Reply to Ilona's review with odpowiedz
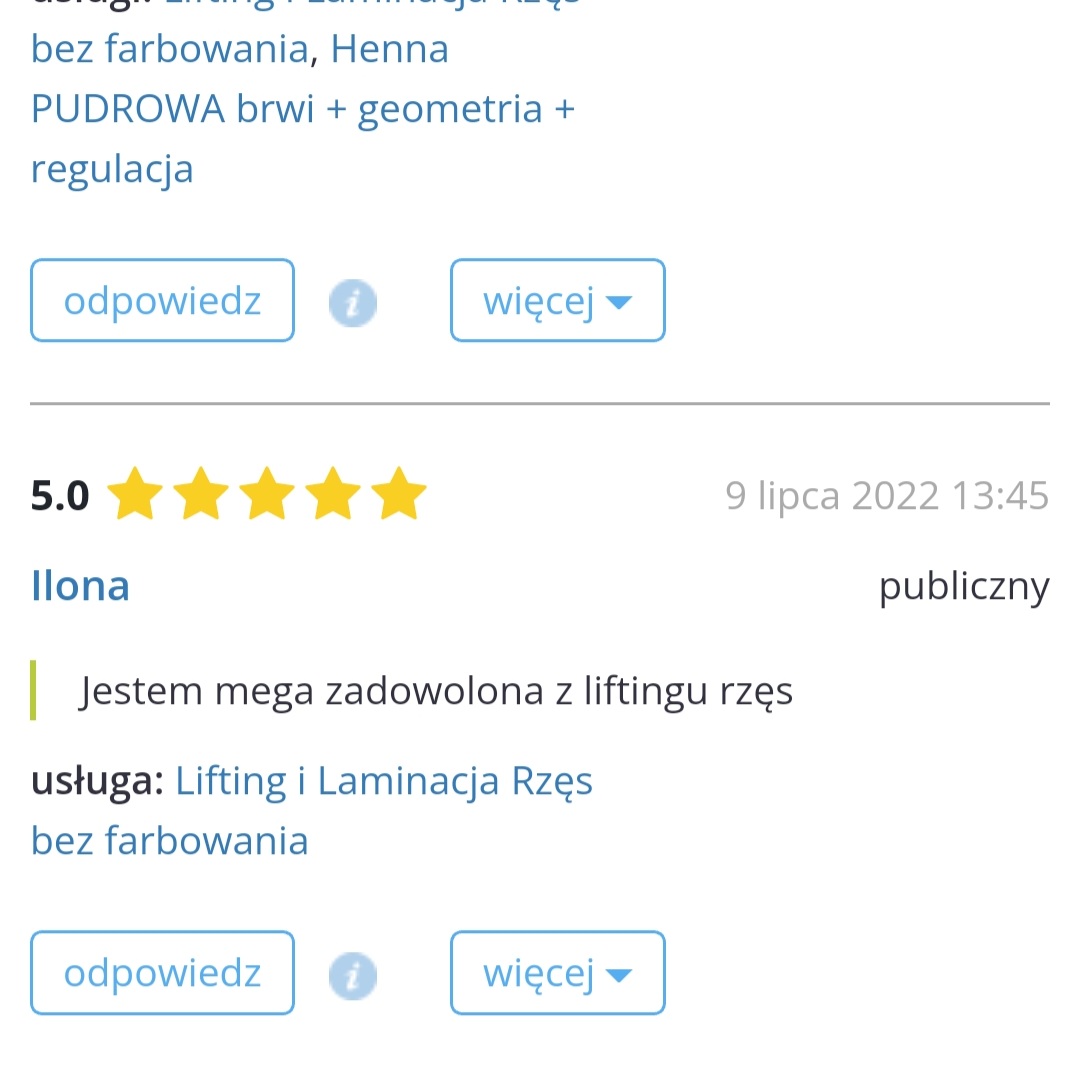 pyautogui.click(x=162, y=972)
